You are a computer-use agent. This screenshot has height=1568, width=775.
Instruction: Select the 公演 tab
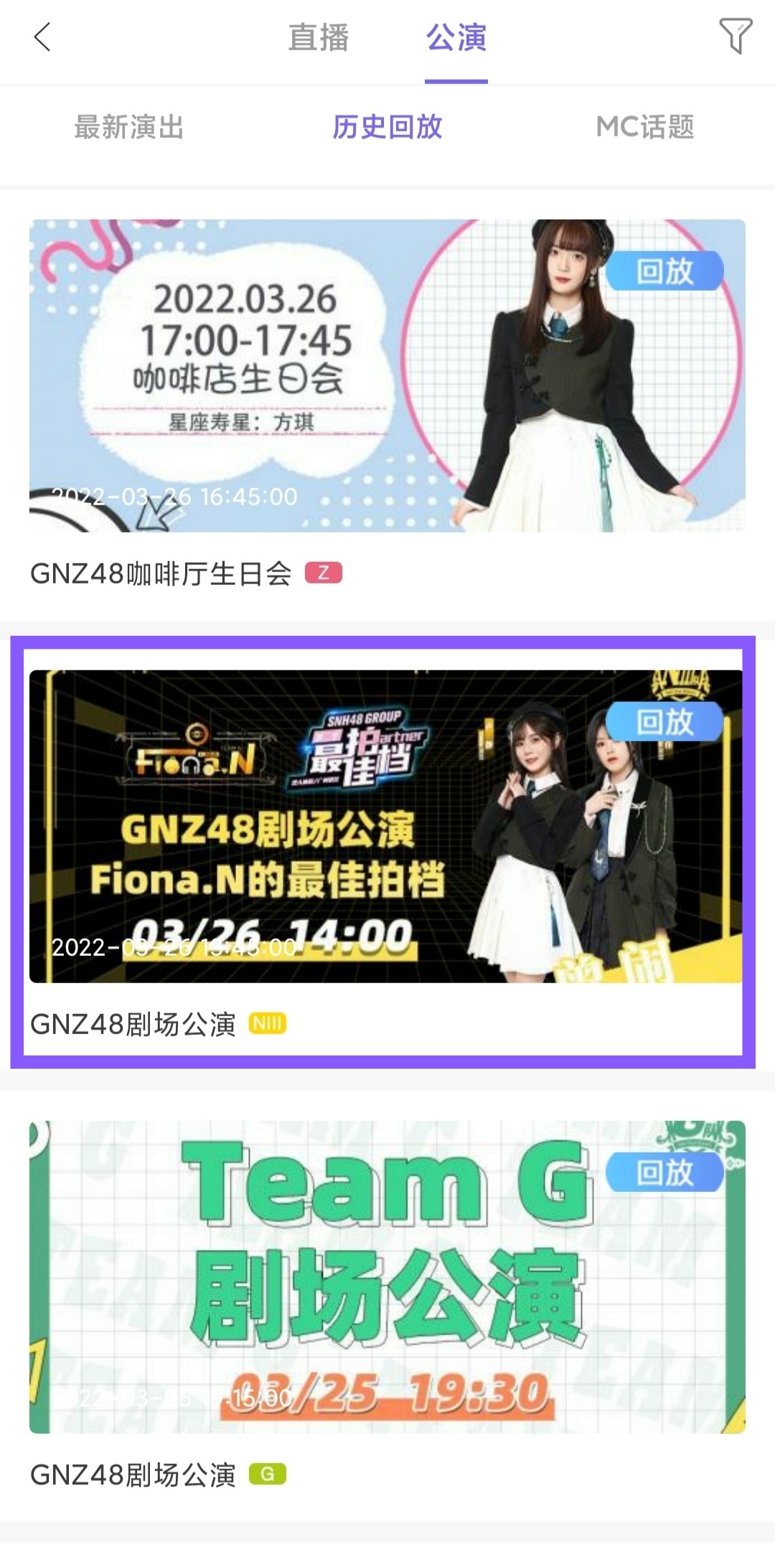pyautogui.click(x=456, y=38)
